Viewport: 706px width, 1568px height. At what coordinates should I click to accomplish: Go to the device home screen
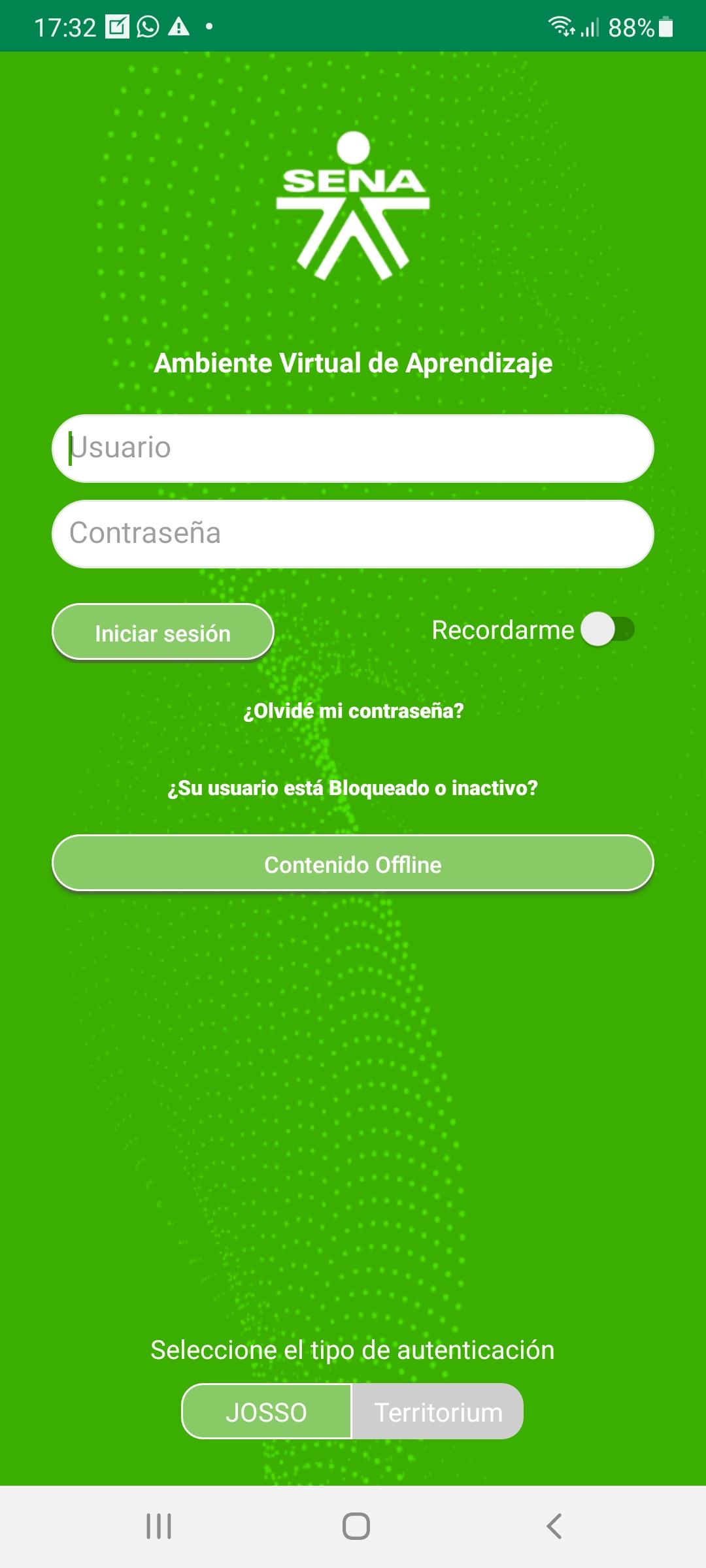pos(356,1527)
